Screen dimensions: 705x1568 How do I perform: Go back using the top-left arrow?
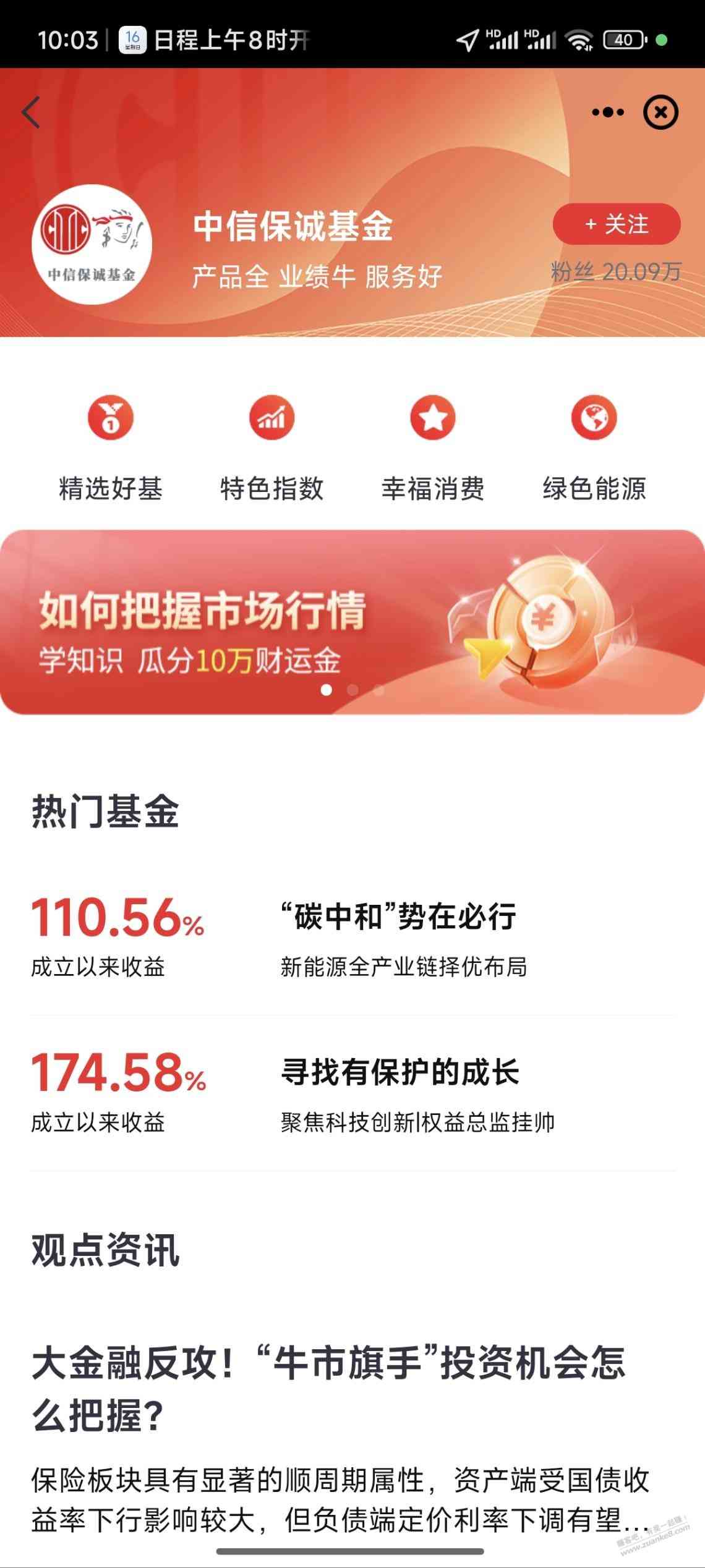point(31,112)
